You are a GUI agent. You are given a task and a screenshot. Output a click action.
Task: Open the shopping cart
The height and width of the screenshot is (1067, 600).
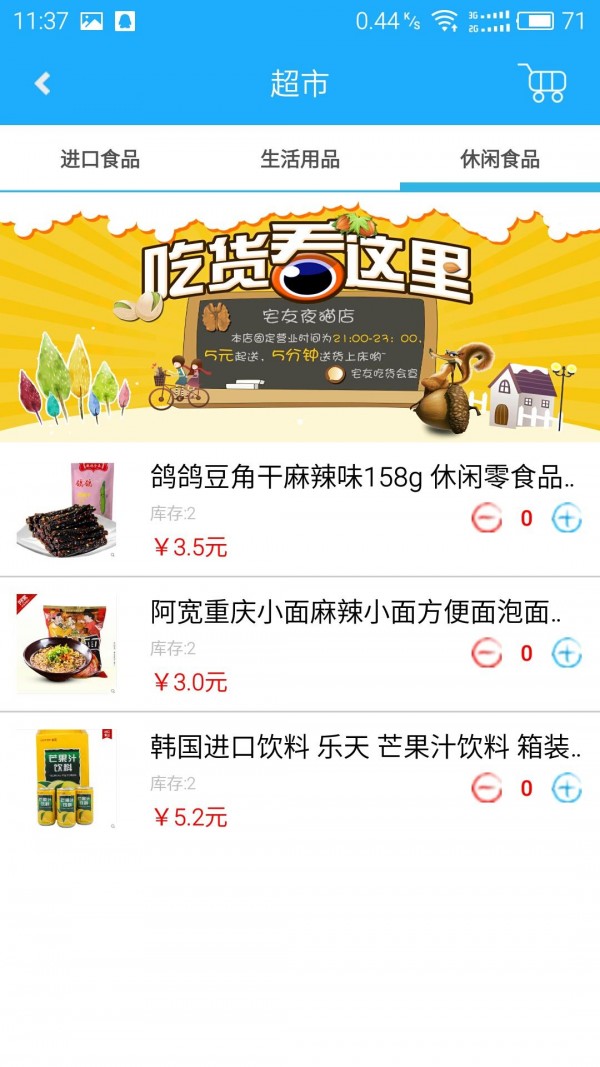coord(542,83)
